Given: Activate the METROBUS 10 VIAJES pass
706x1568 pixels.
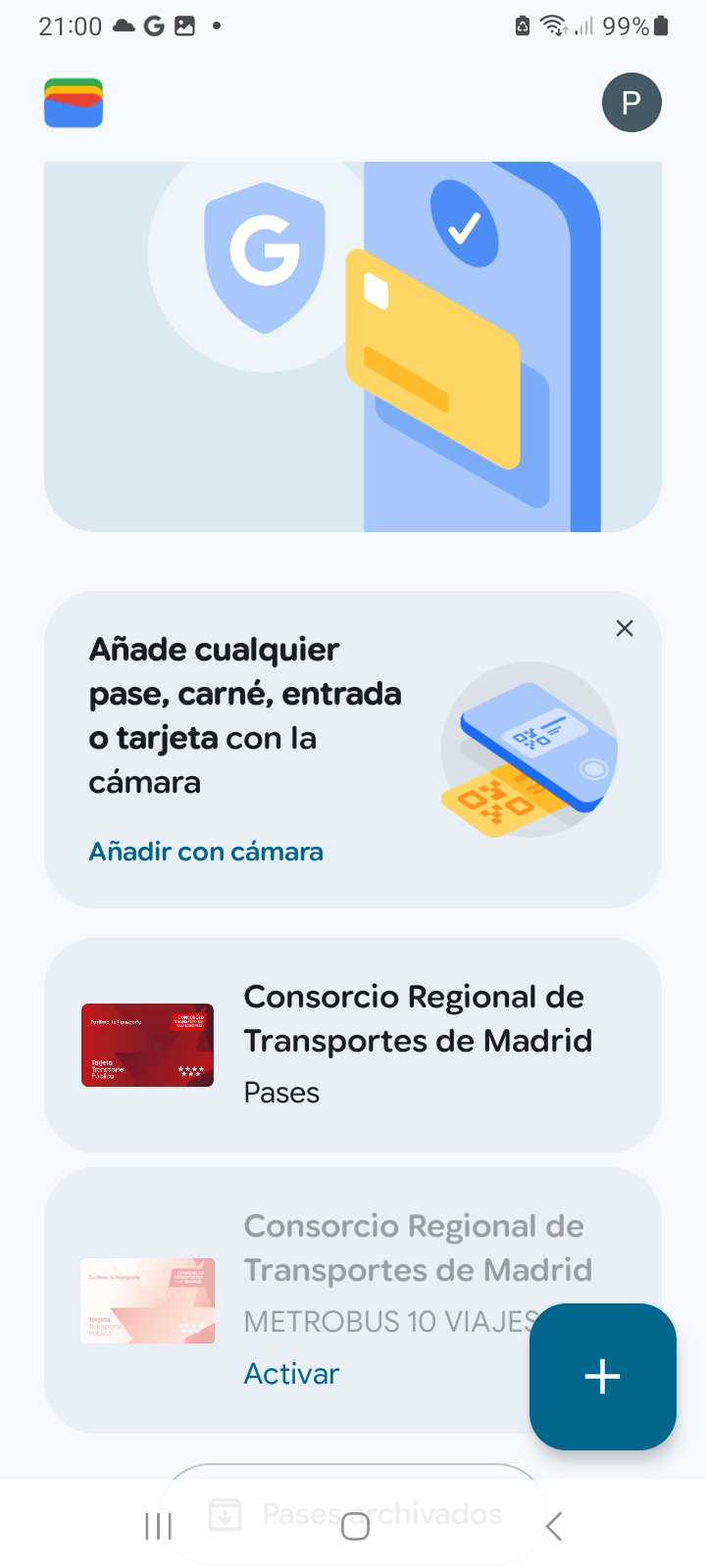Looking at the screenshot, I should tap(290, 1373).
